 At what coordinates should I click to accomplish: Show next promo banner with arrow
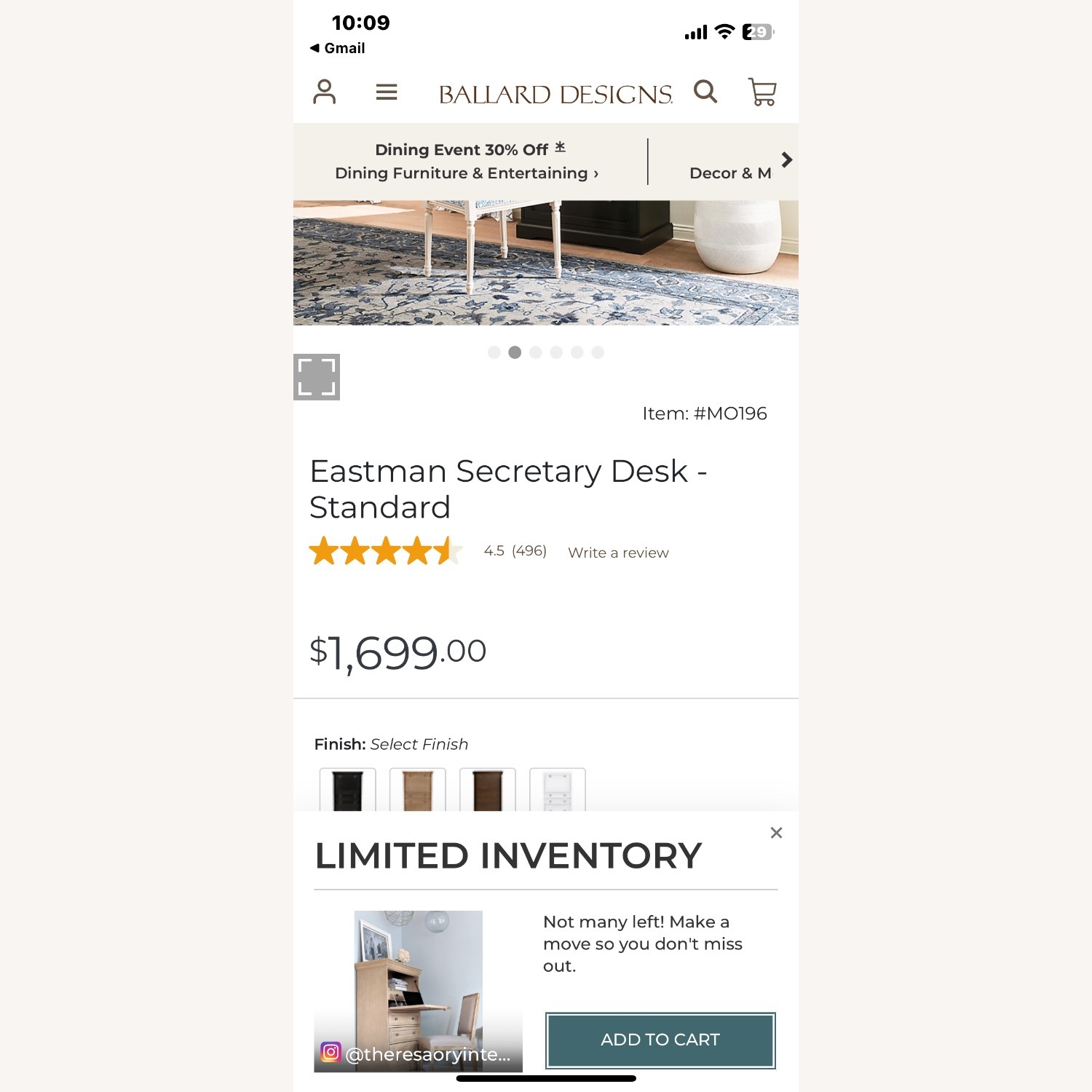point(786,160)
